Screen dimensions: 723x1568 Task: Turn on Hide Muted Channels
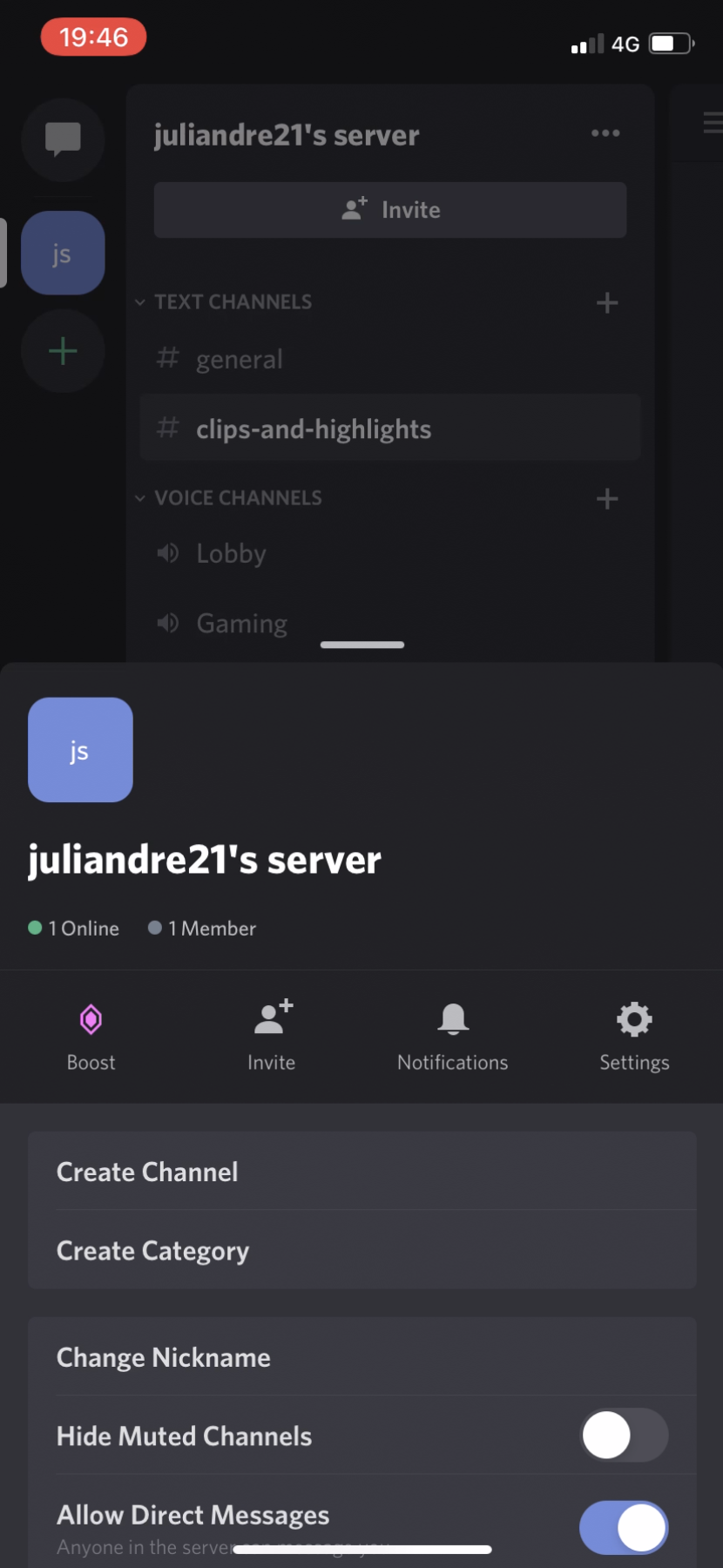(624, 1436)
